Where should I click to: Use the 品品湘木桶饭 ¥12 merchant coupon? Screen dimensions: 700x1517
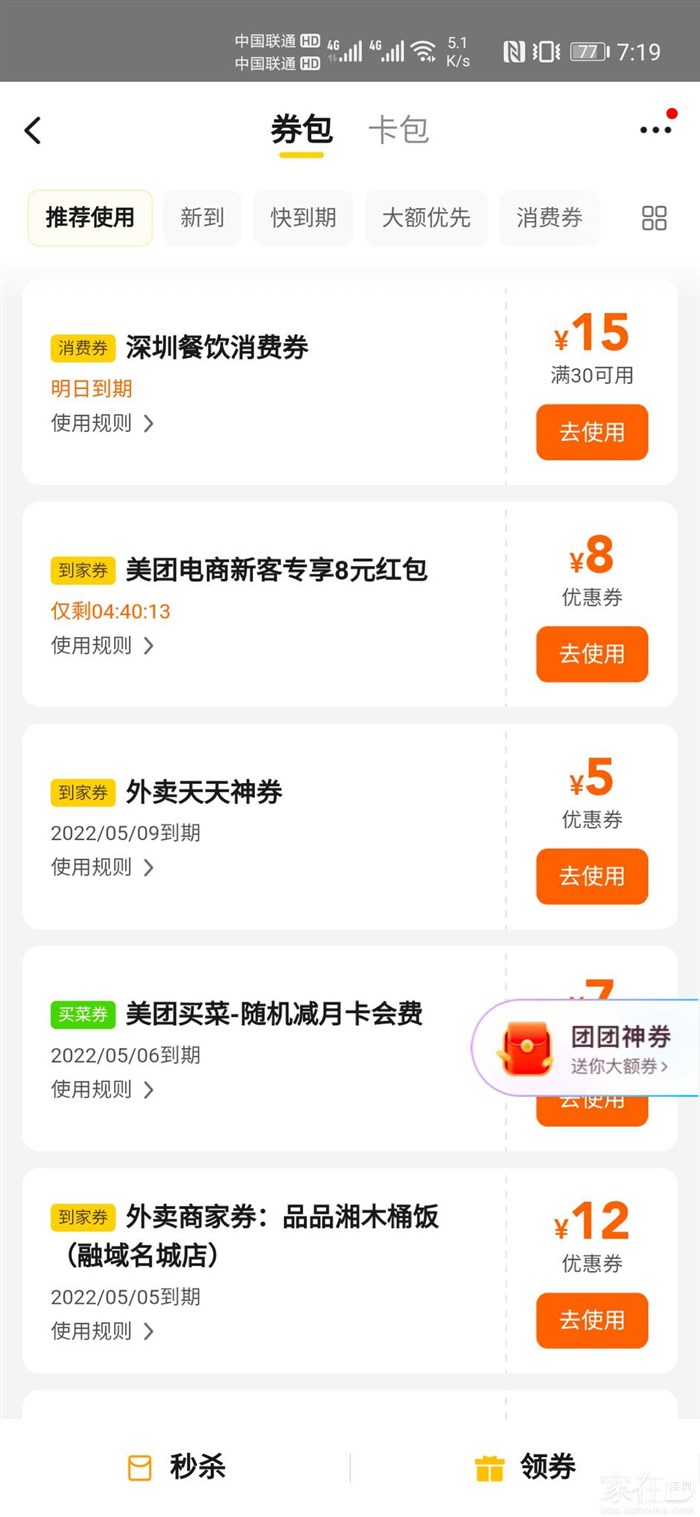coord(592,1320)
